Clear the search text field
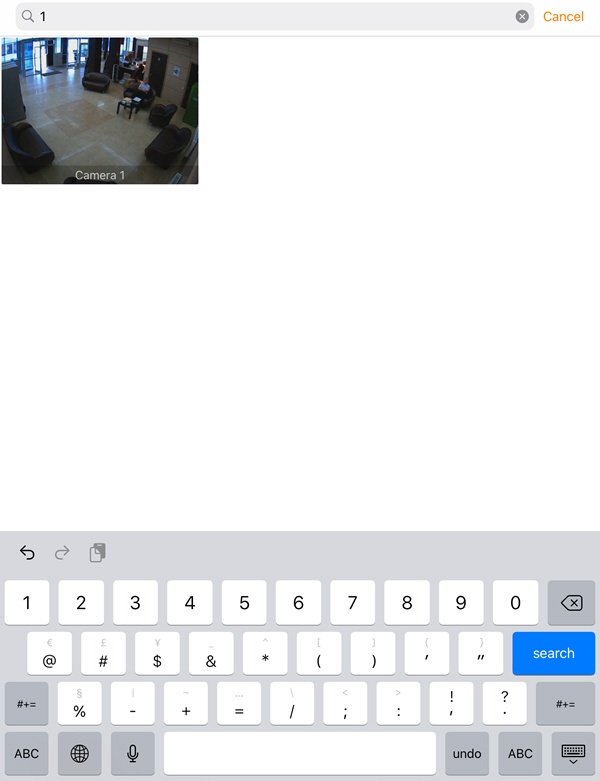Screen dimensions: 600x781 coord(522,17)
